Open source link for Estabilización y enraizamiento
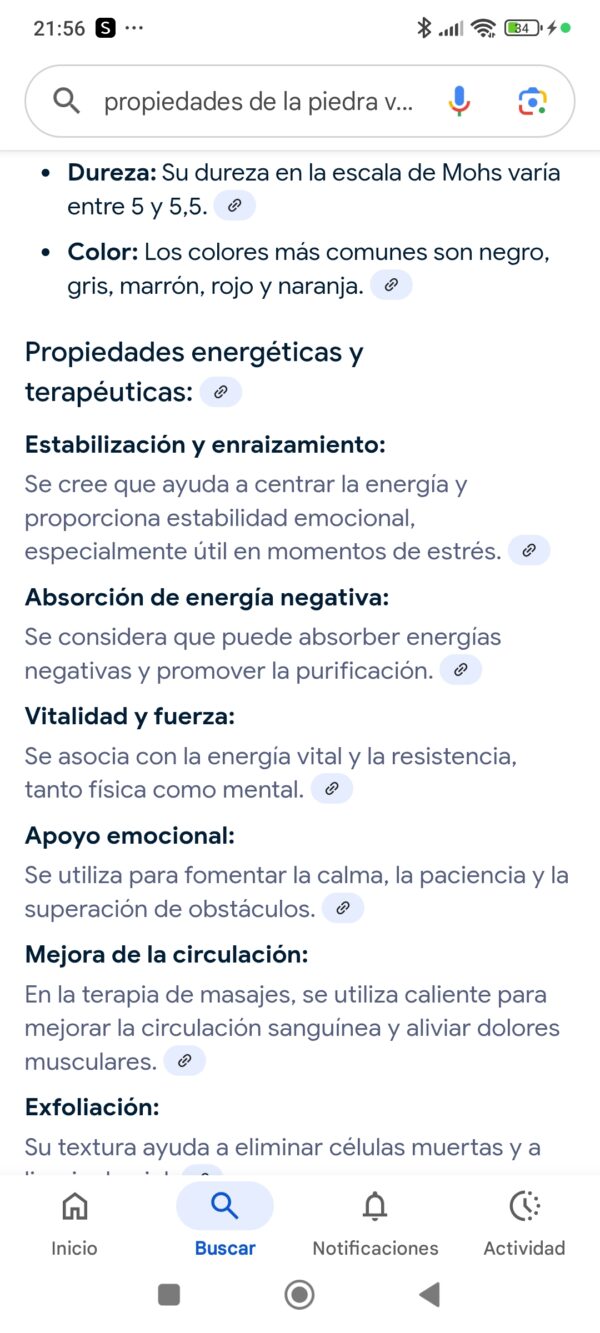The height and width of the screenshot is (1333, 600). [529, 550]
